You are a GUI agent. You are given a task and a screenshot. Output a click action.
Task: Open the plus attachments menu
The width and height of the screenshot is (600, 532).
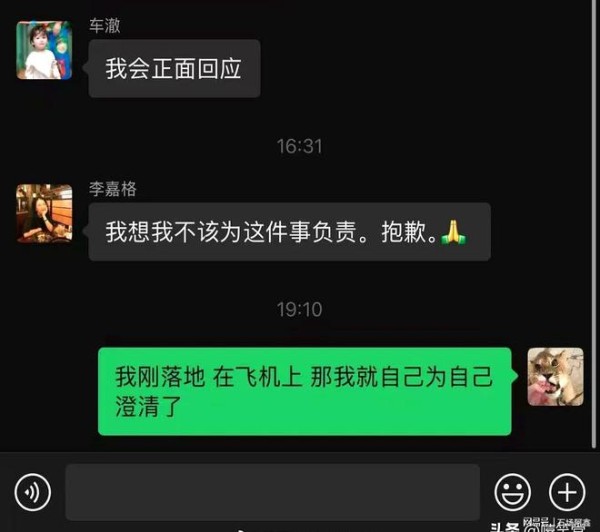567,491
